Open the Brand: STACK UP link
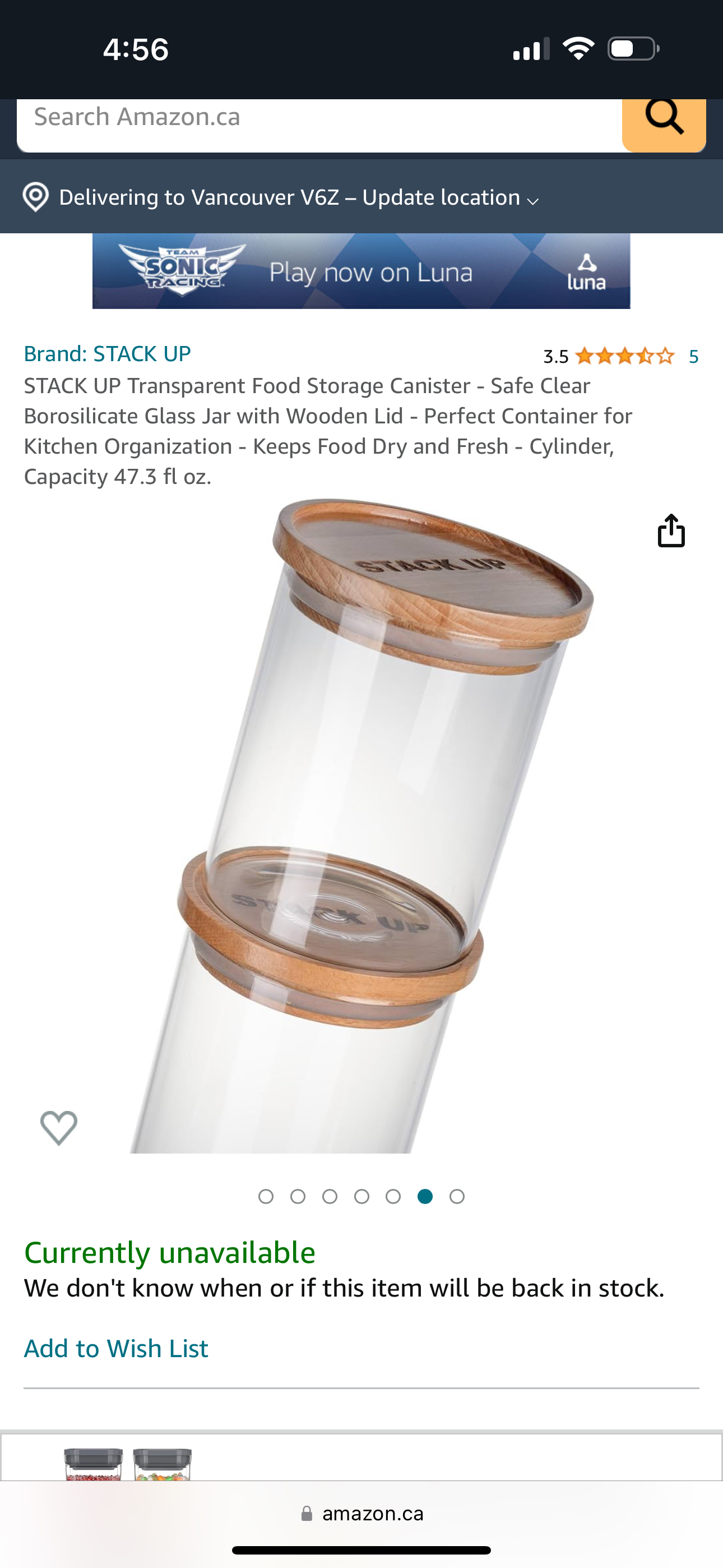Image resolution: width=723 pixels, height=1568 pixels. [107, 354]
